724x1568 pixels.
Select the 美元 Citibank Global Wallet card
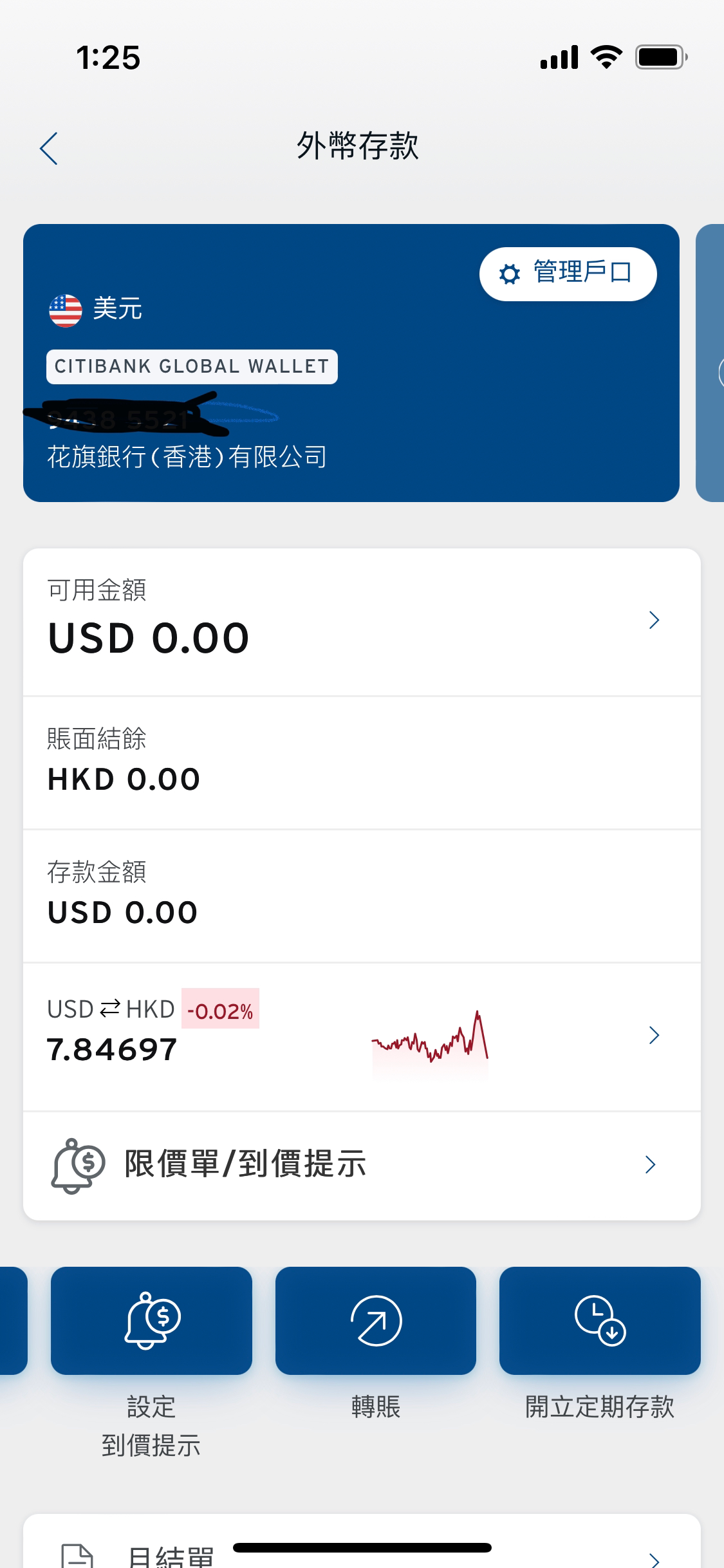pyautogui.click(x=351, y=363)
